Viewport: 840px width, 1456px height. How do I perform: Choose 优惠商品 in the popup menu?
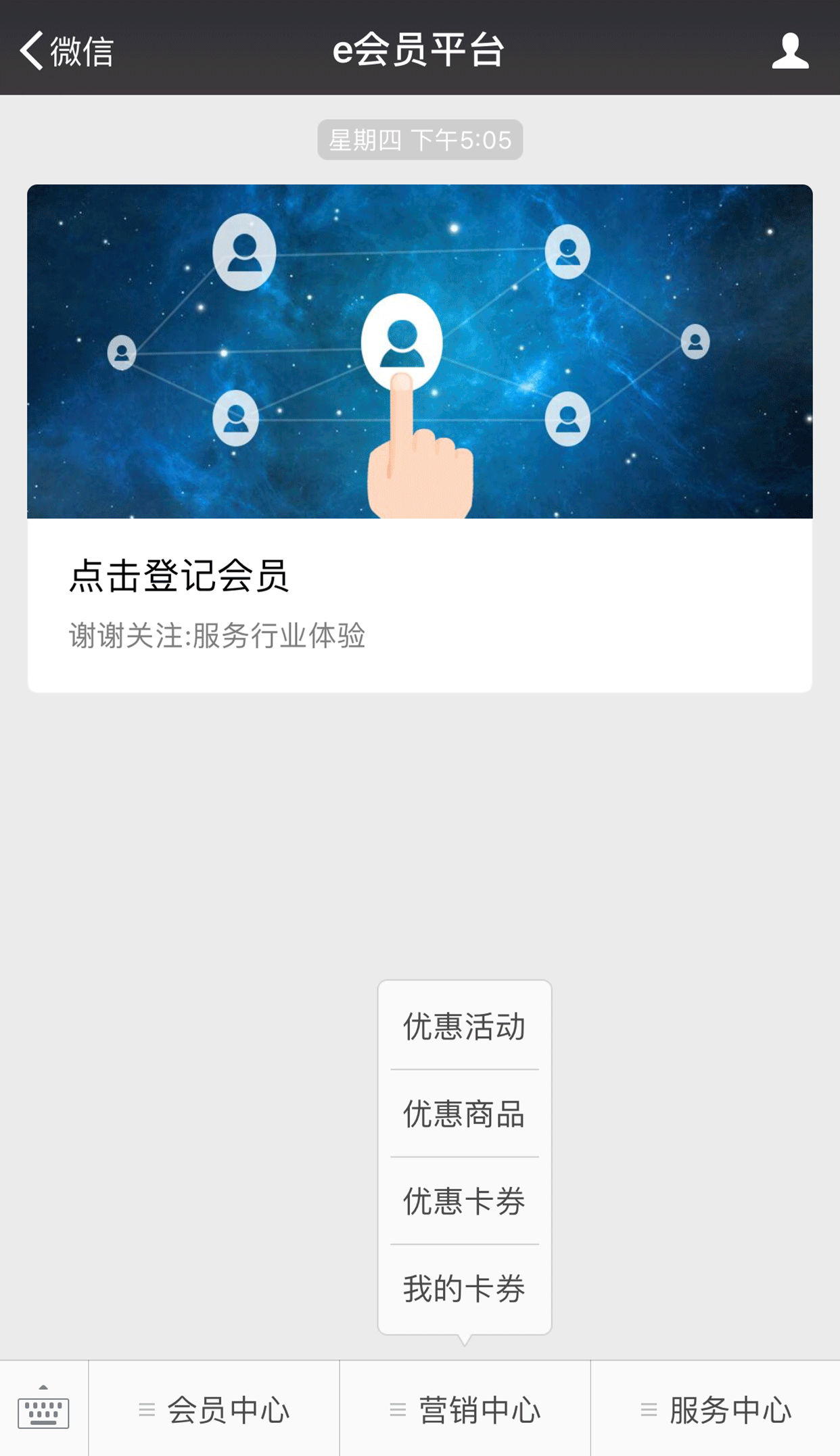point(464,1114)
